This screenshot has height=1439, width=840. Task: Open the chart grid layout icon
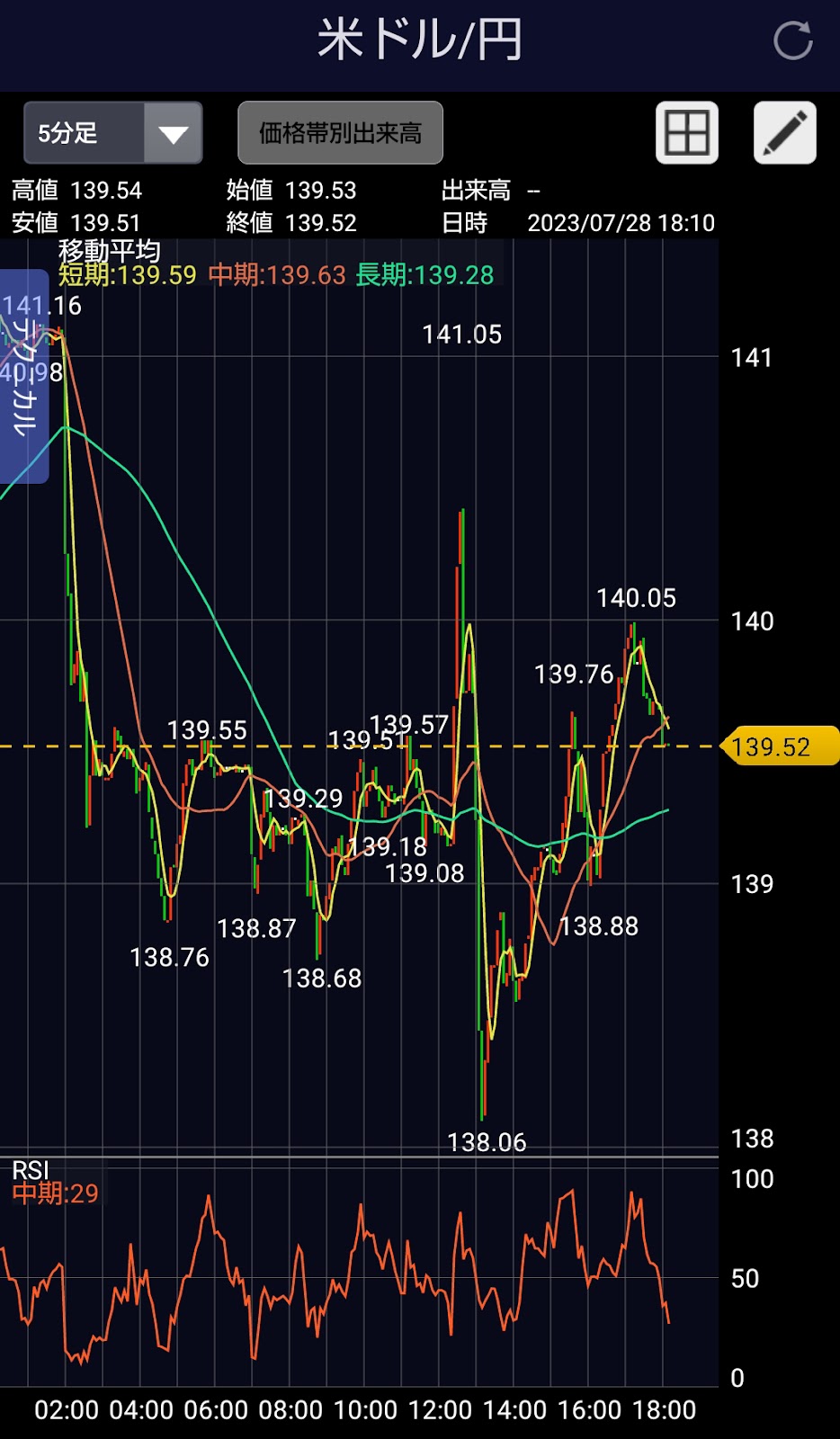pyautogui.click(x=687, y=133)
